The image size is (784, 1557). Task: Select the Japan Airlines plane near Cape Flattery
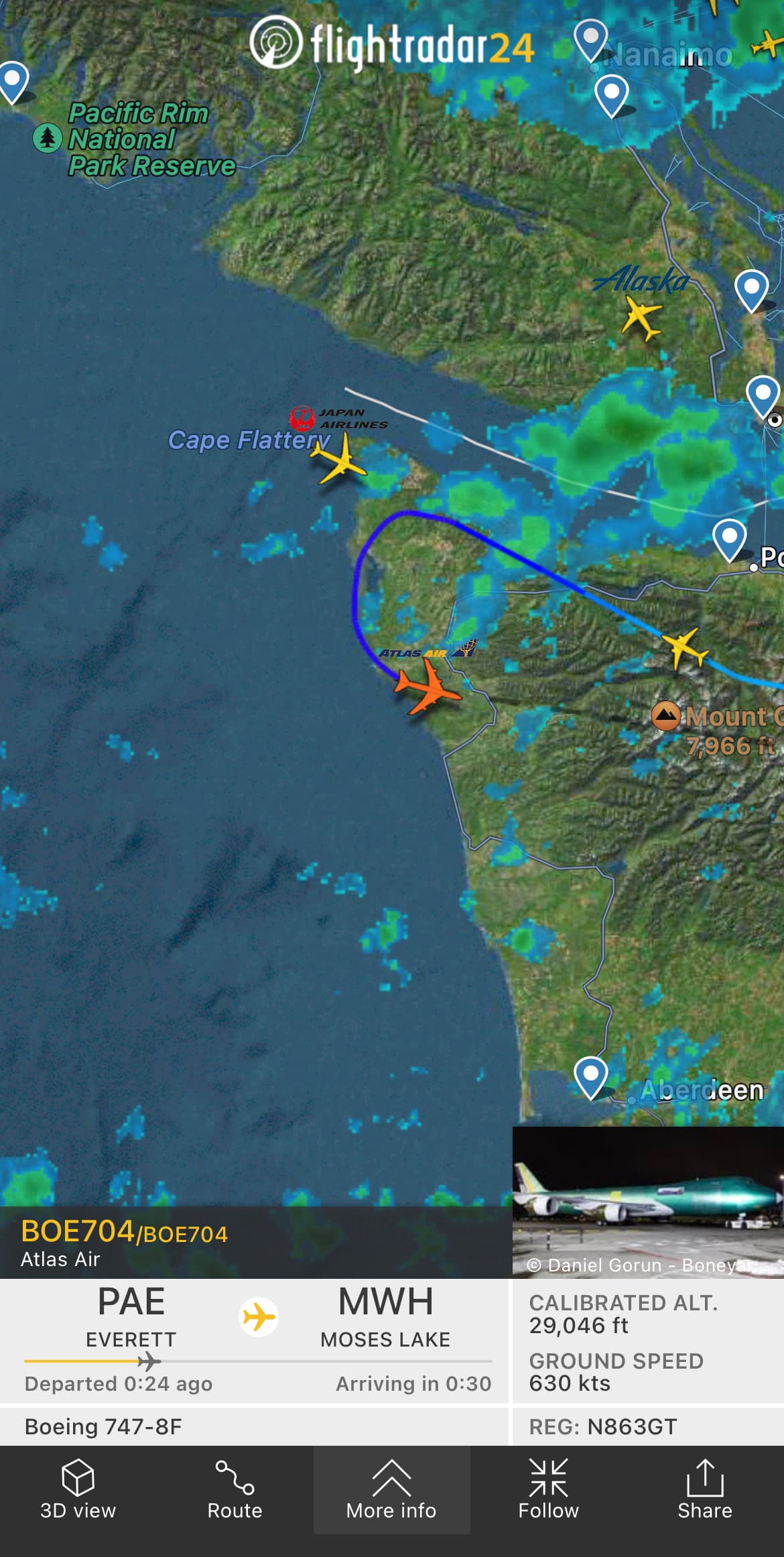coord(340,459)
